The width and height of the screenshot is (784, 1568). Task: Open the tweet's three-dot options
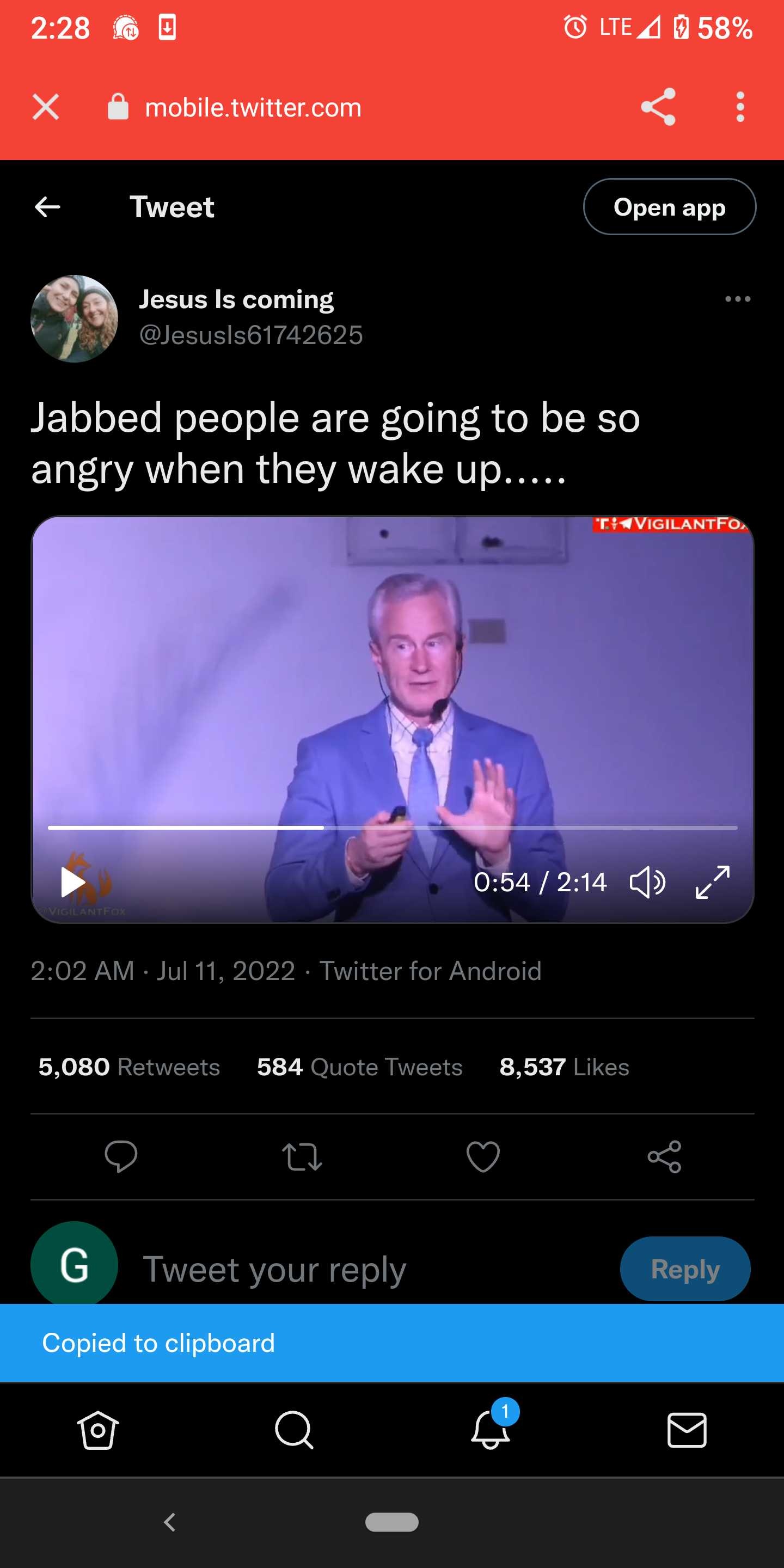coord(738,299)
